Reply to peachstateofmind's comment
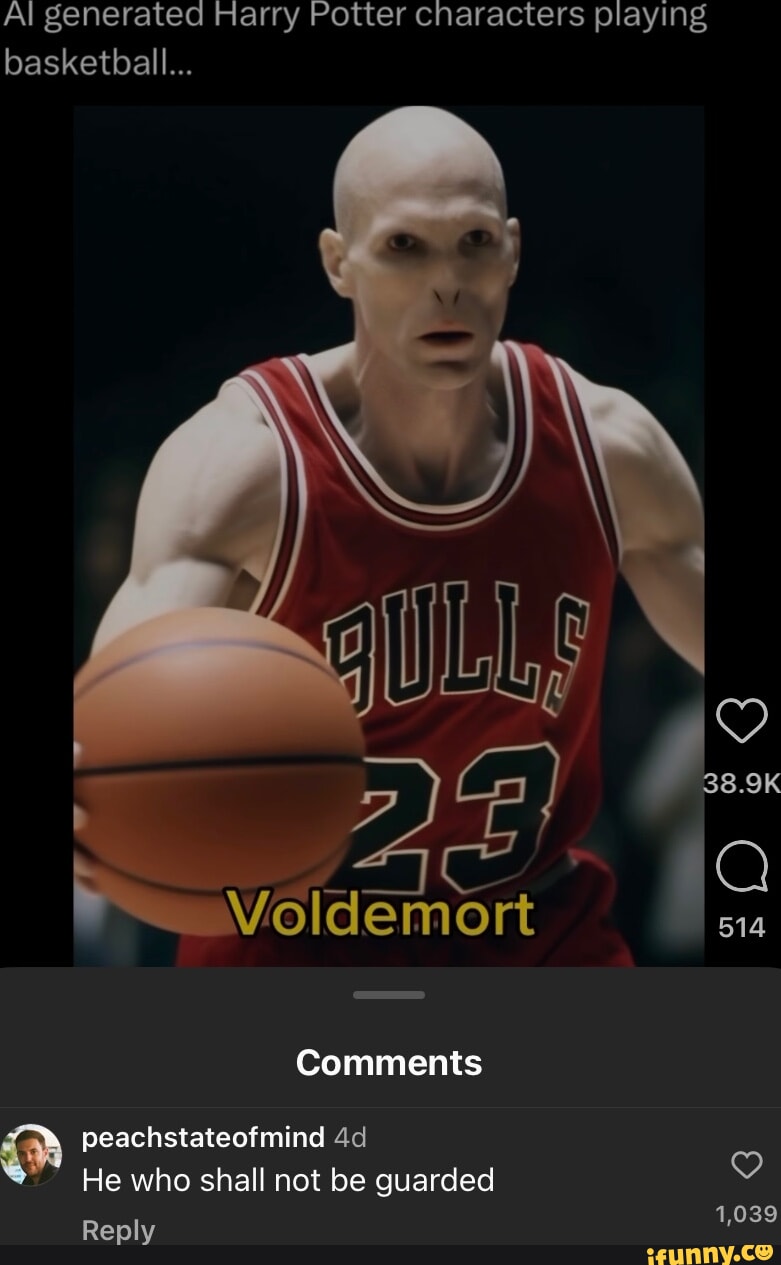Screen dimensions: 781x1265 click(x=118, y=1230)
